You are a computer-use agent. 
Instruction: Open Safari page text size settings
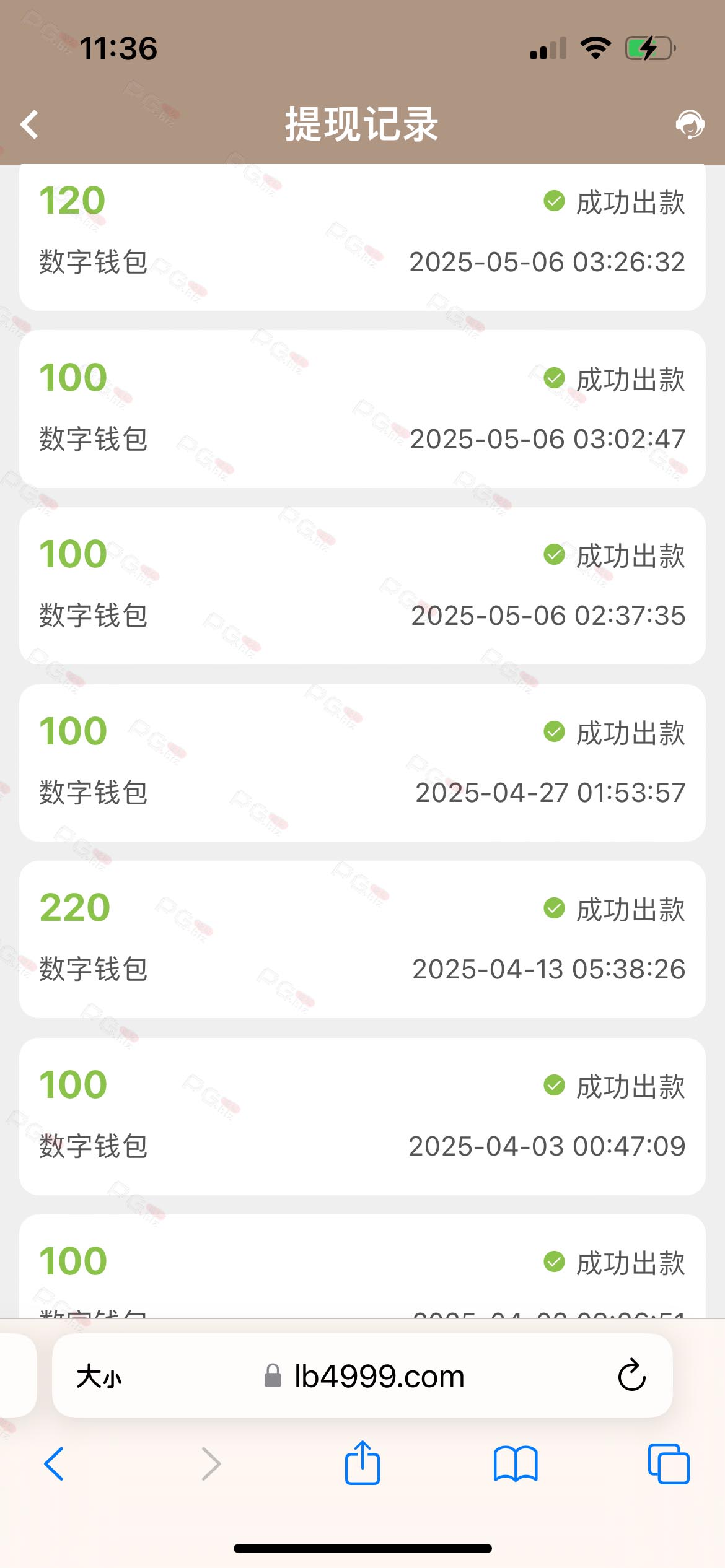[99, 1377]
